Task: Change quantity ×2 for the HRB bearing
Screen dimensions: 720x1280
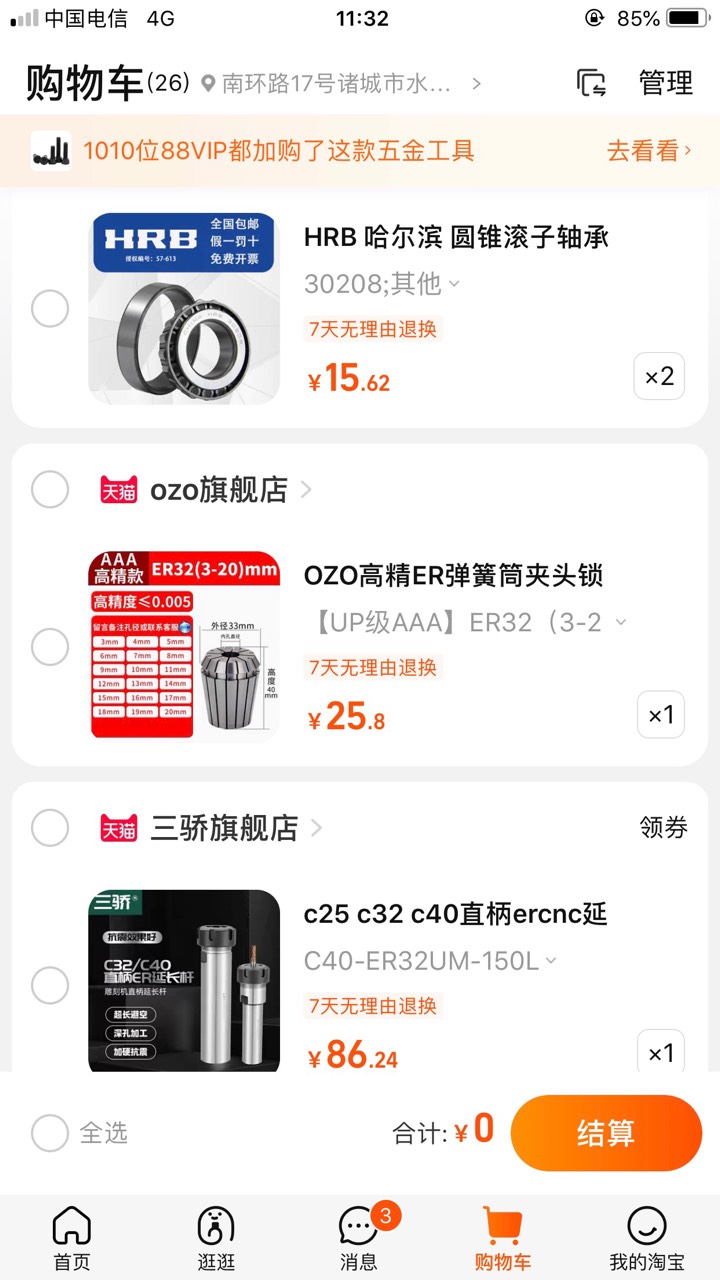Action: tap(659, 377)
